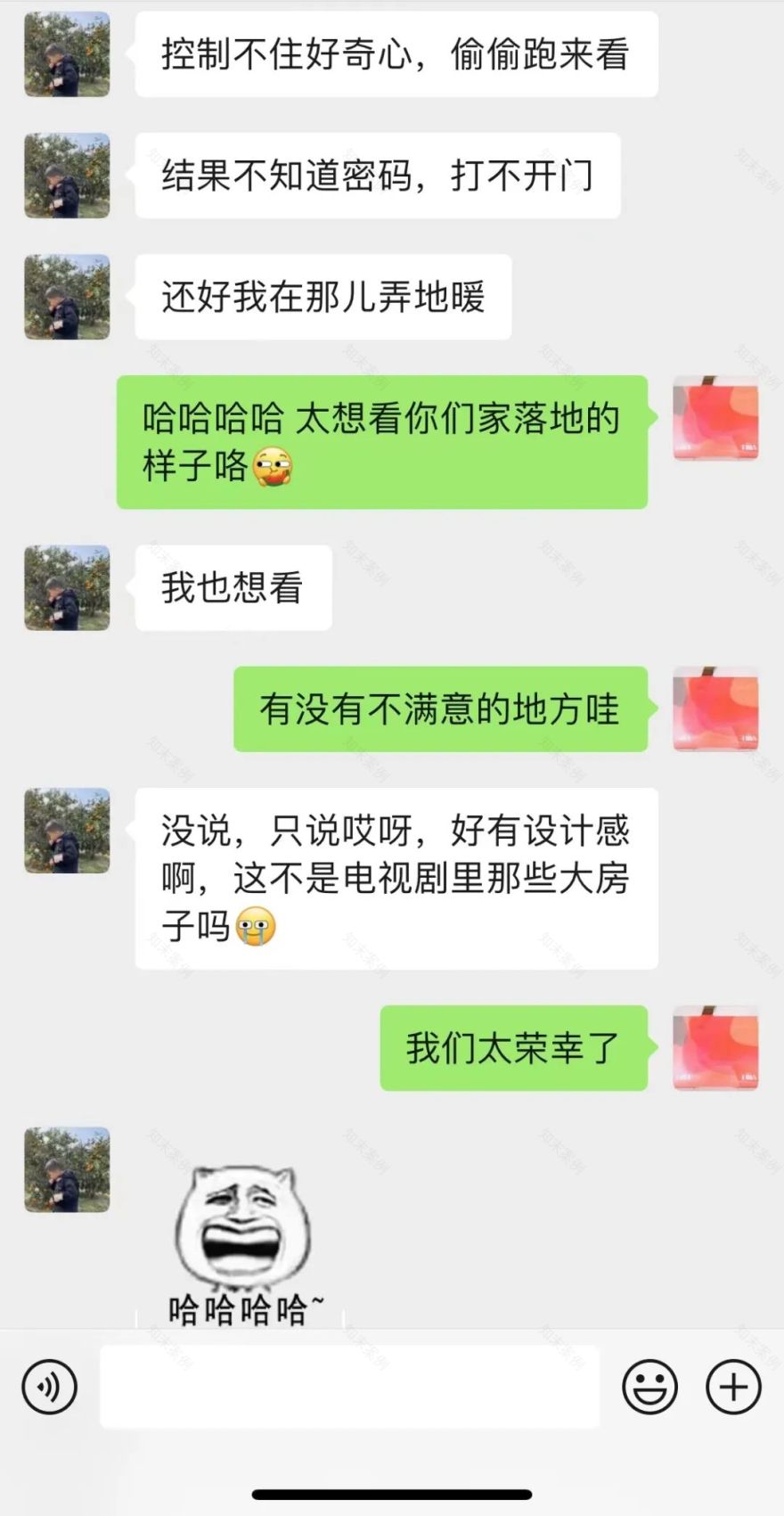Open the red photo beside 有没有不满意的地方哇
The width and height of the screenshot is (784, 1516).
(x=717, y=709)
